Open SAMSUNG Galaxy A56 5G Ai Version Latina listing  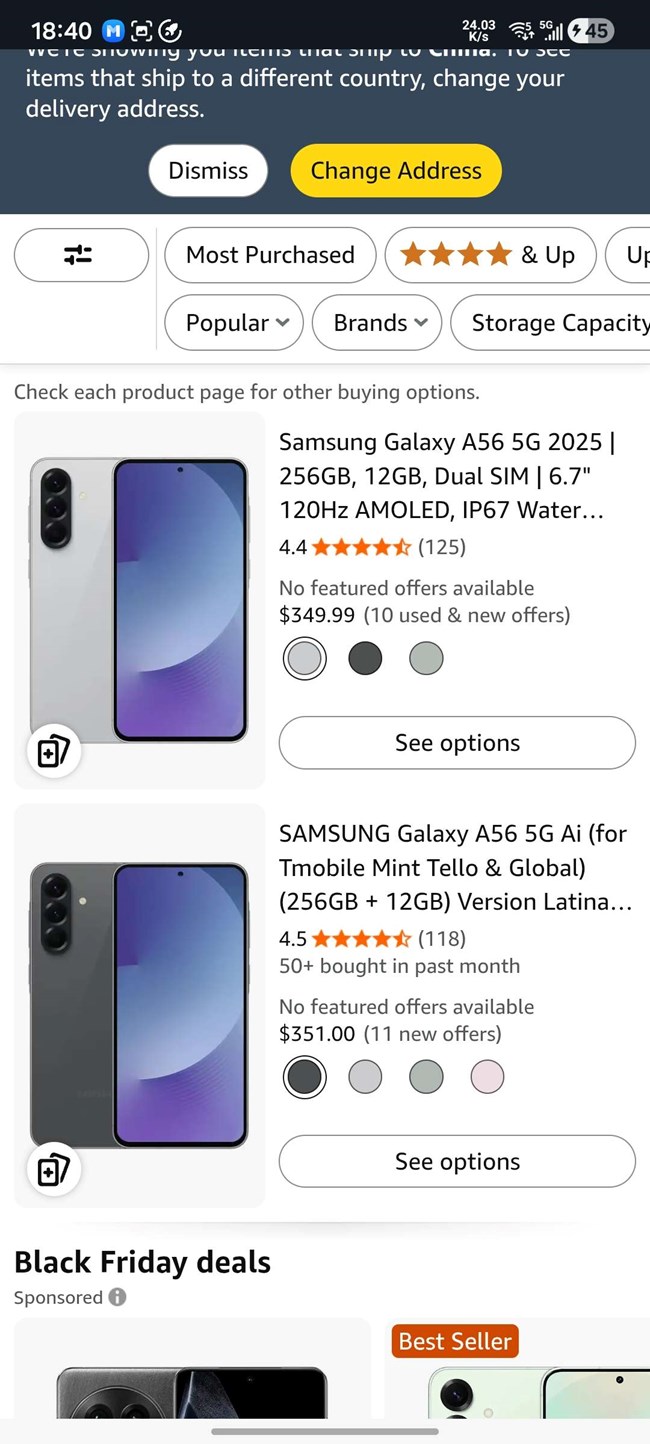[455, 867]
